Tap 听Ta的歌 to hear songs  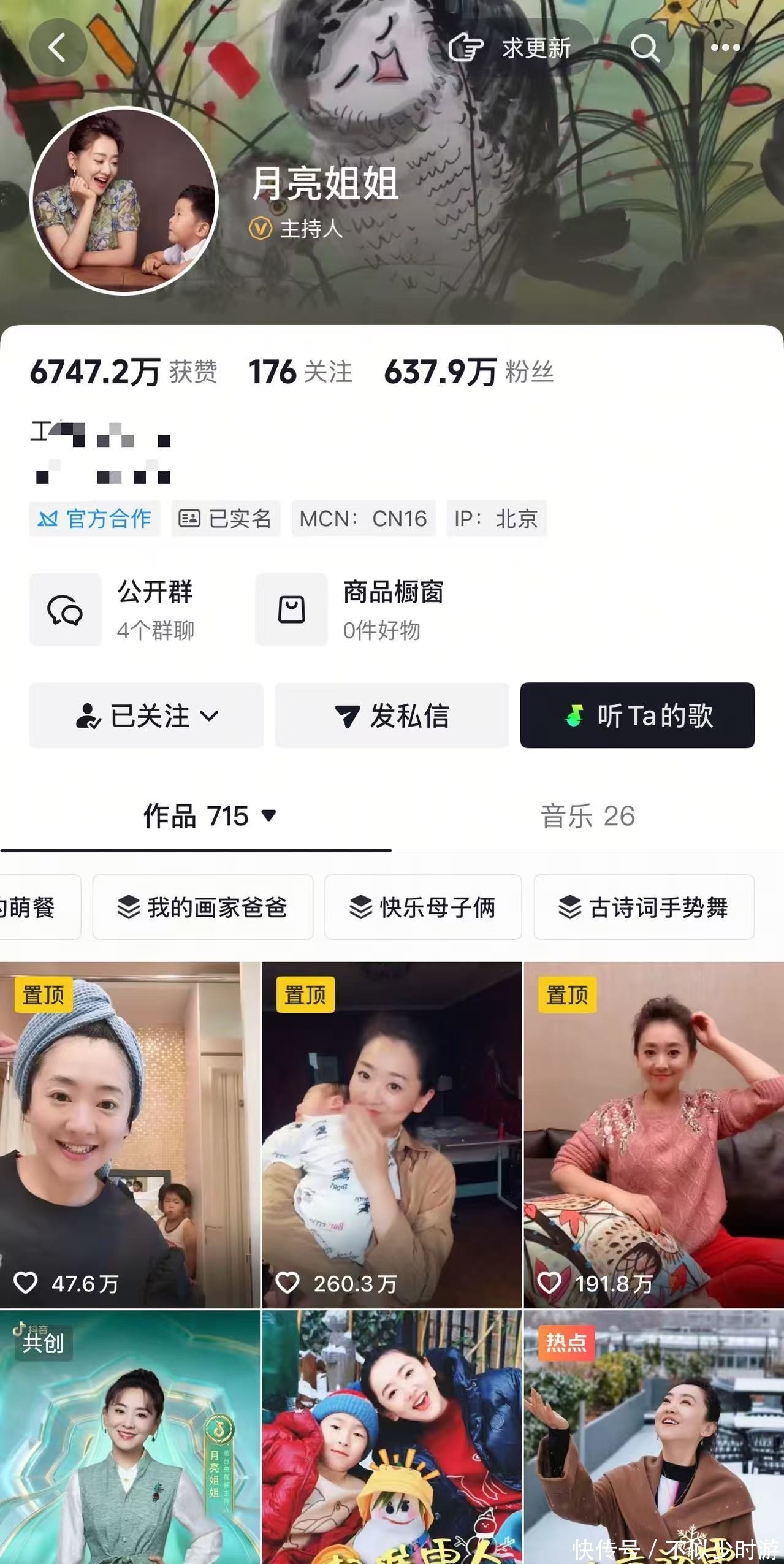point(637,715)
